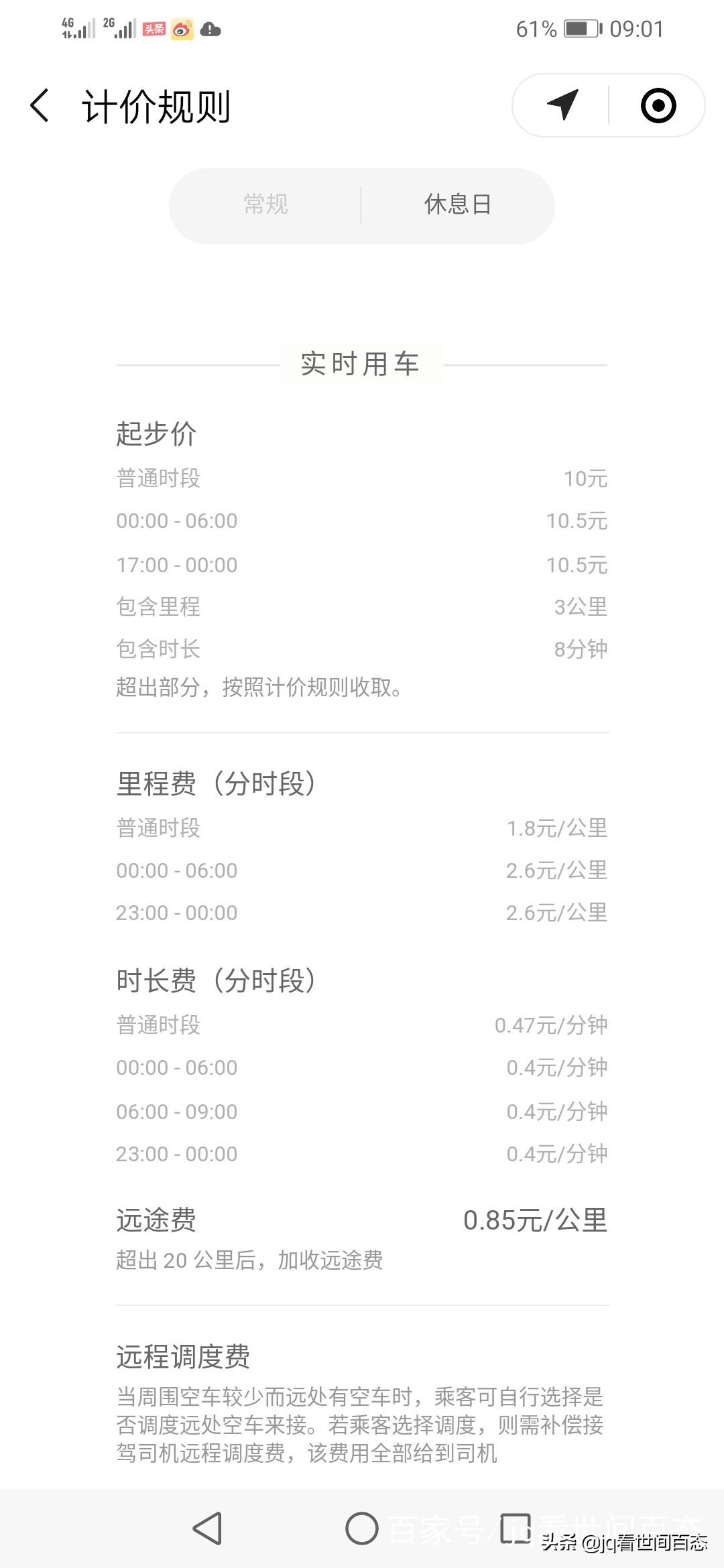Tap the 实时用车 section divider header
The height and width of the screenshot is (1568, 724).
tap(361, 363)
